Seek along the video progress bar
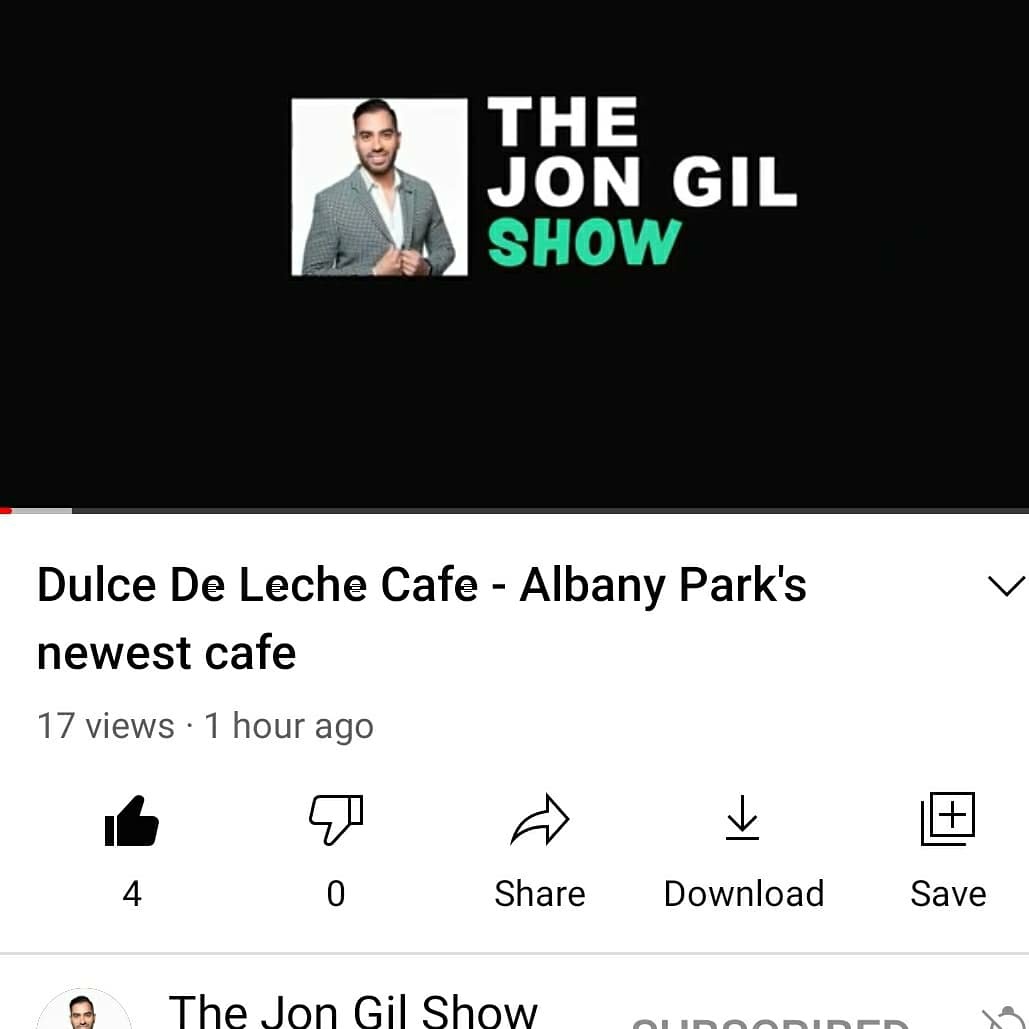 point(514,510)
